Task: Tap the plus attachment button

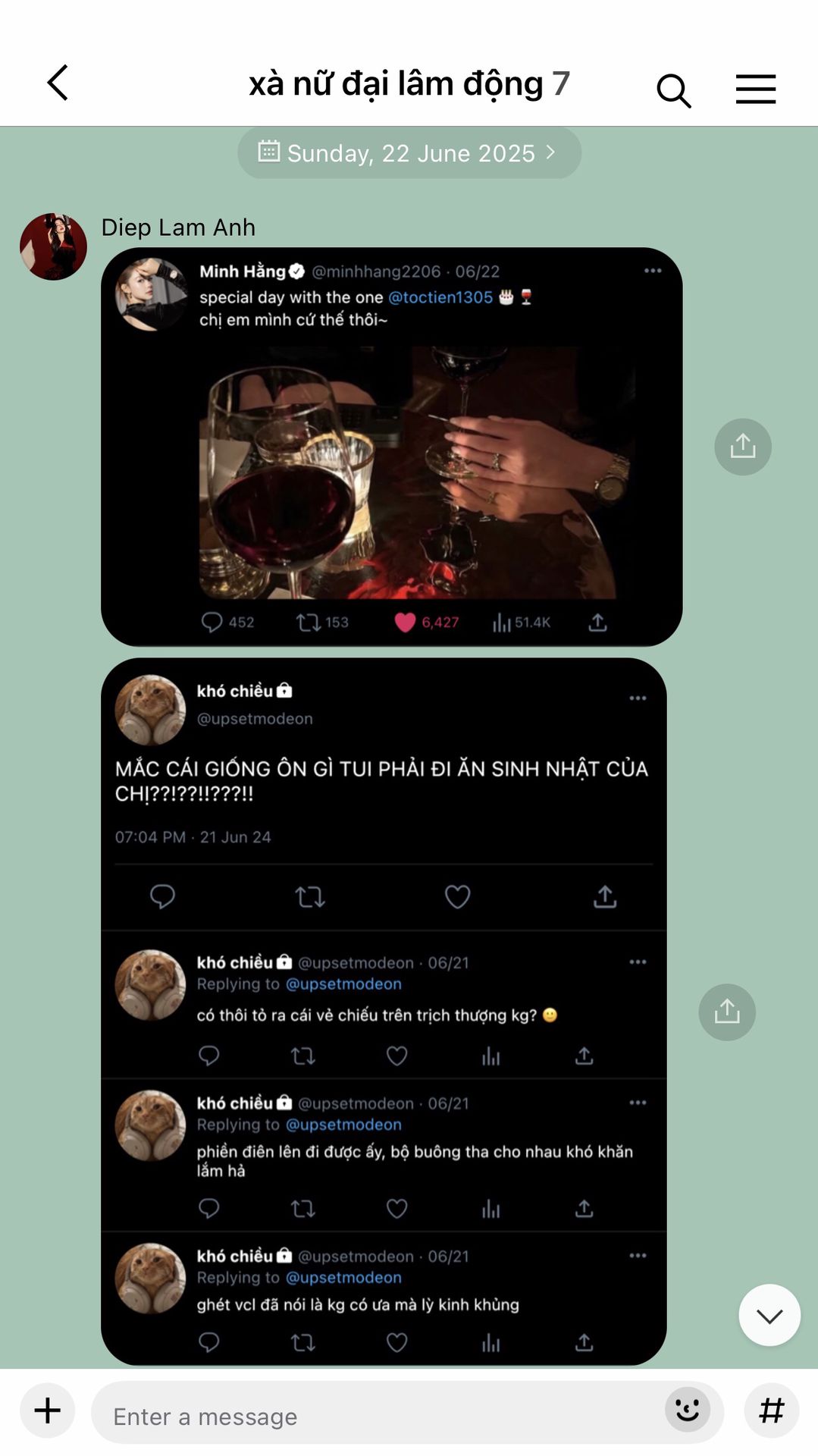Action: pyautogui.click(x=47, y=1411)
